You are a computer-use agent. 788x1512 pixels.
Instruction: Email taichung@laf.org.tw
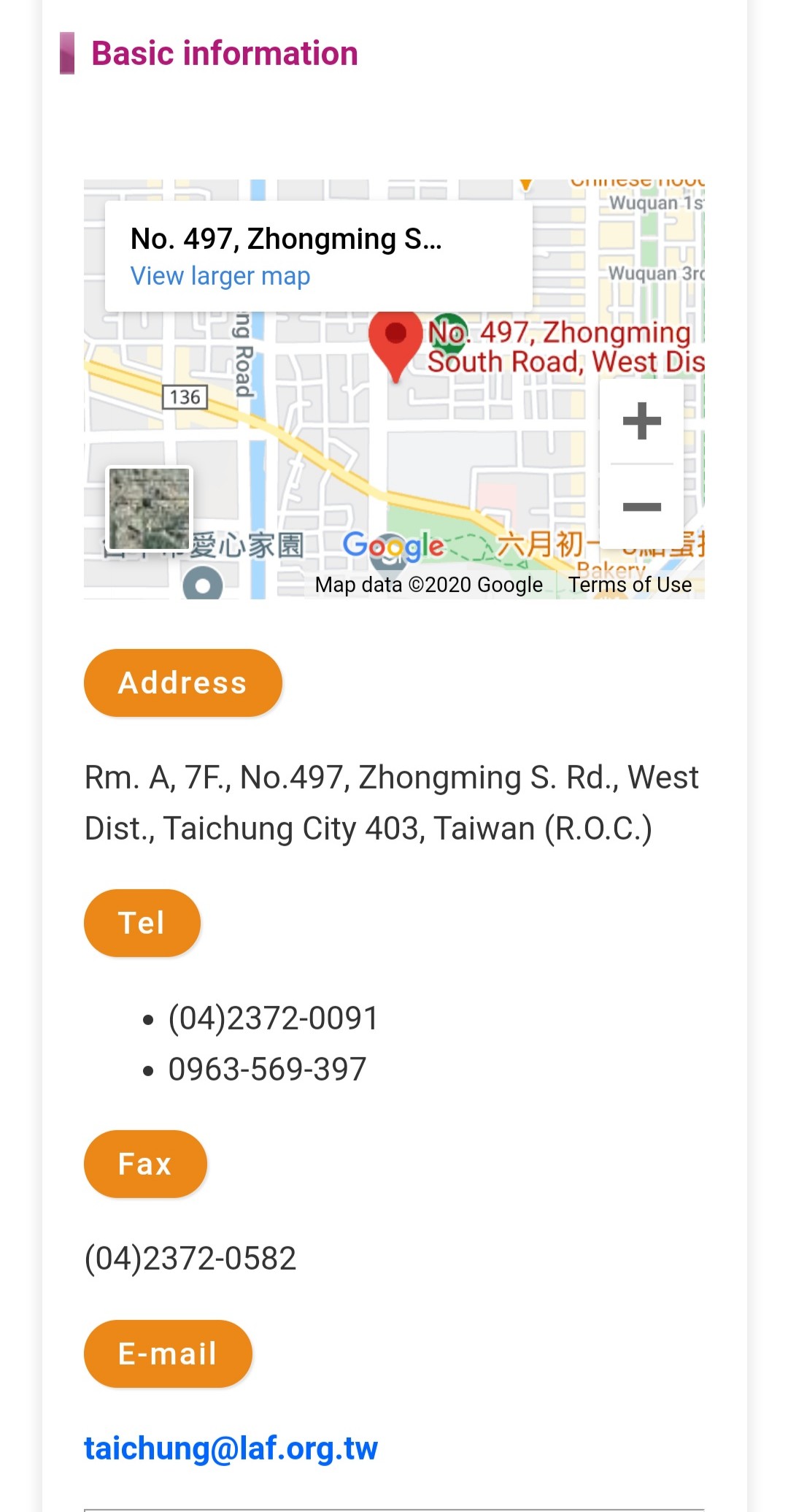231,1448
